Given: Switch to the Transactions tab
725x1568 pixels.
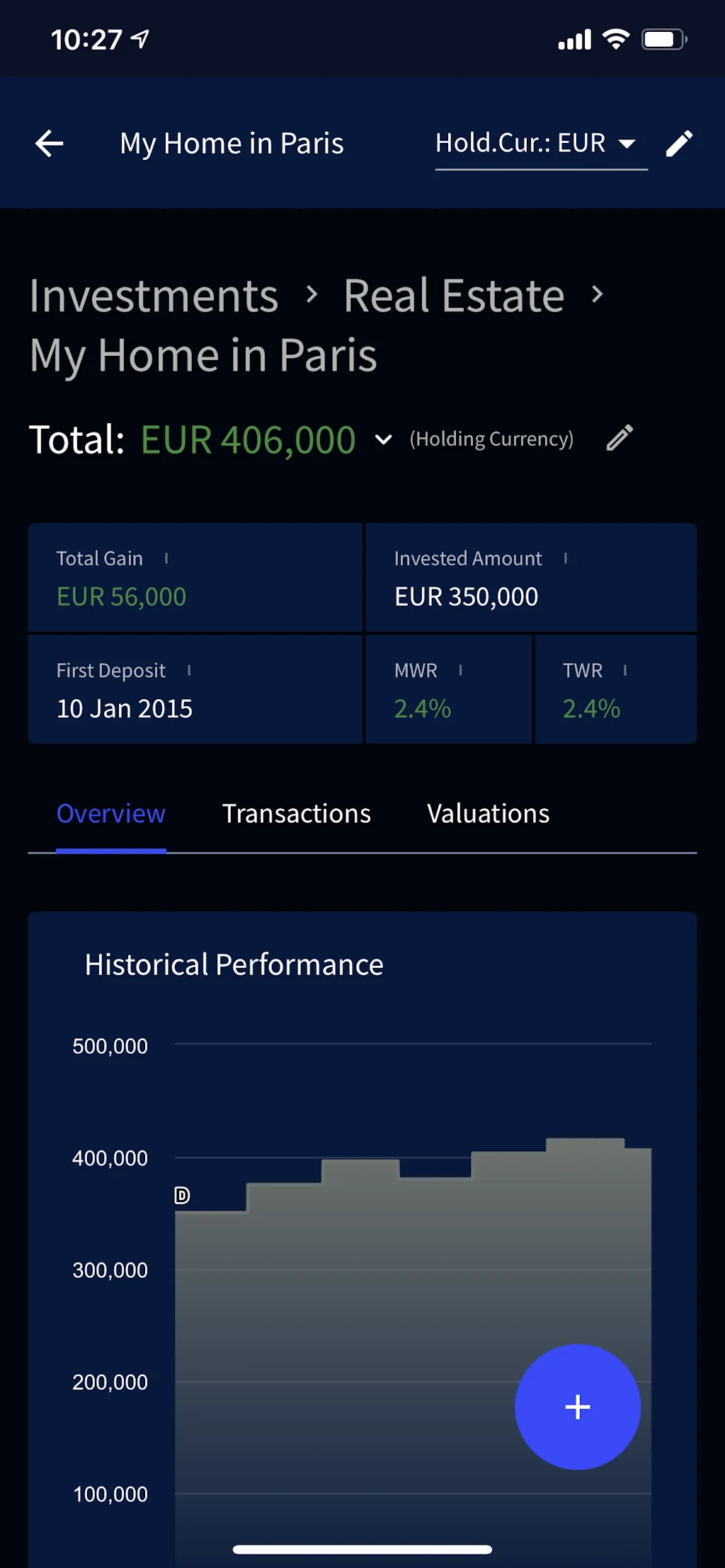Looking at the screenshot, I should point(296,814).
